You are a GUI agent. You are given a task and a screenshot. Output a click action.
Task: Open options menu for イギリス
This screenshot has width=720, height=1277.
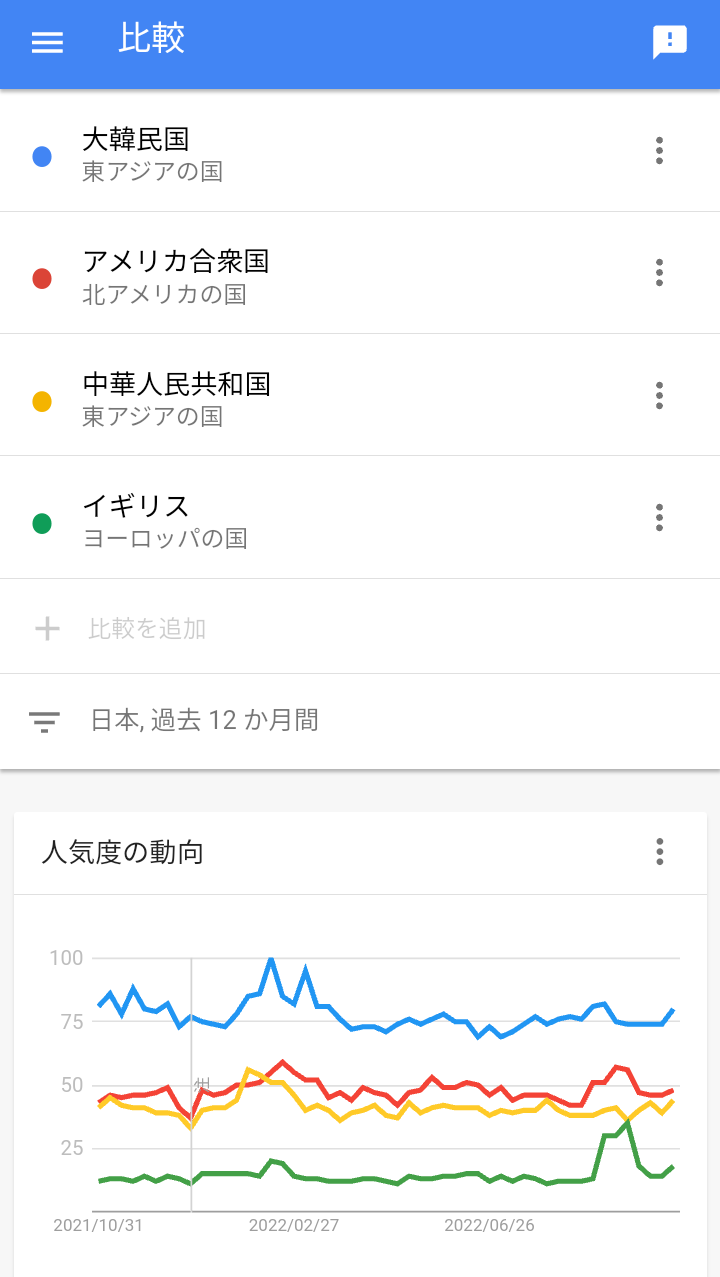659,517
